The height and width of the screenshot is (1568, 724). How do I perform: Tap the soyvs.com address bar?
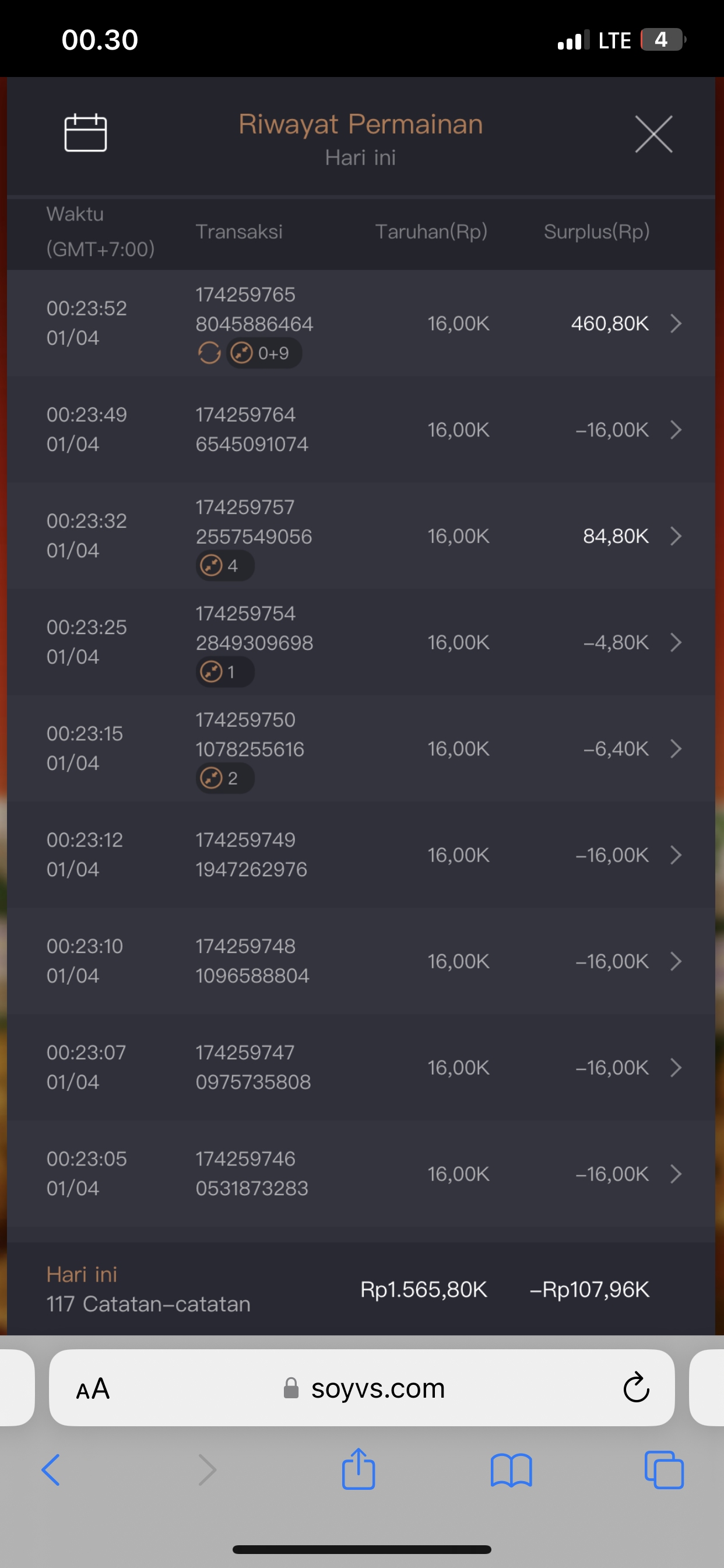click(x=377, y=1388)
